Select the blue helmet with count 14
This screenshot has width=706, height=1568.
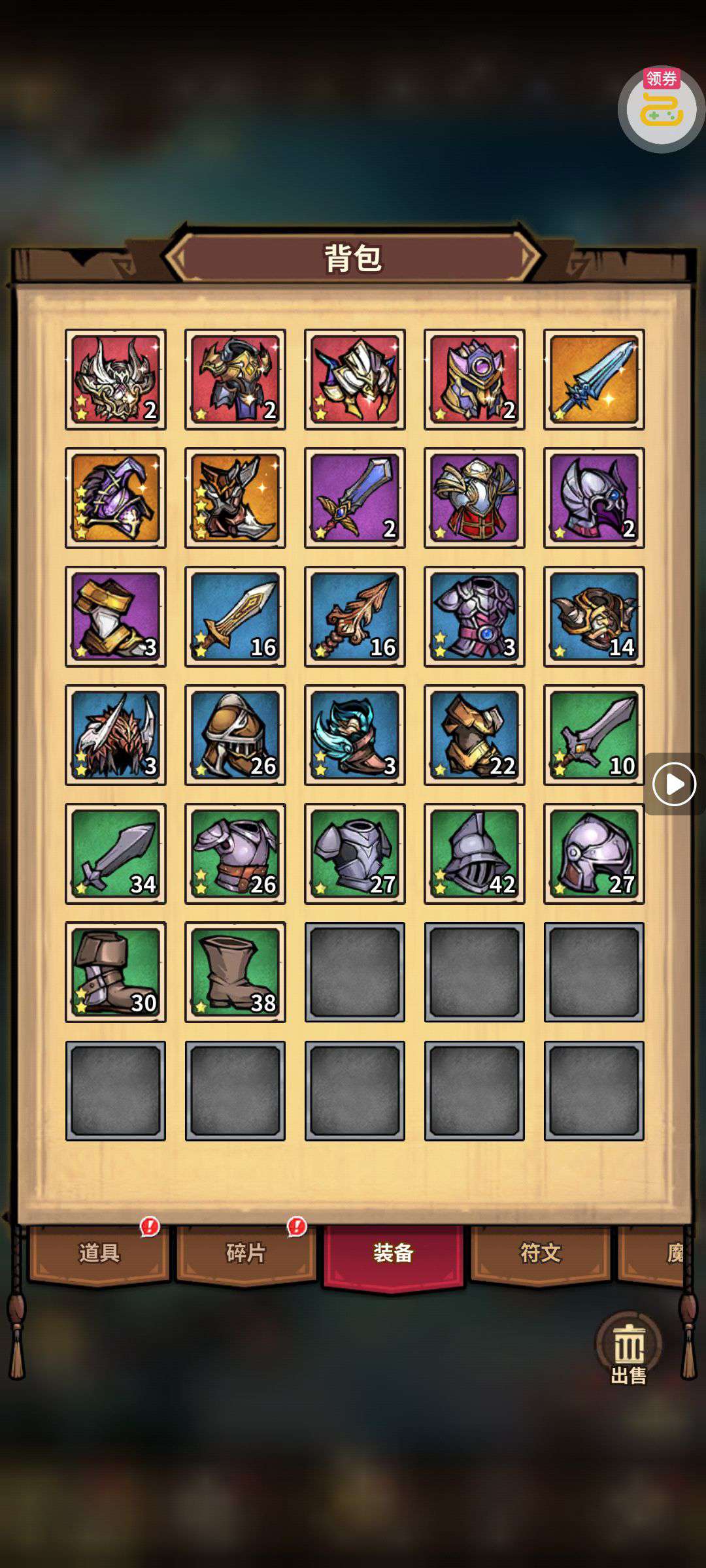tap(594, 617)
